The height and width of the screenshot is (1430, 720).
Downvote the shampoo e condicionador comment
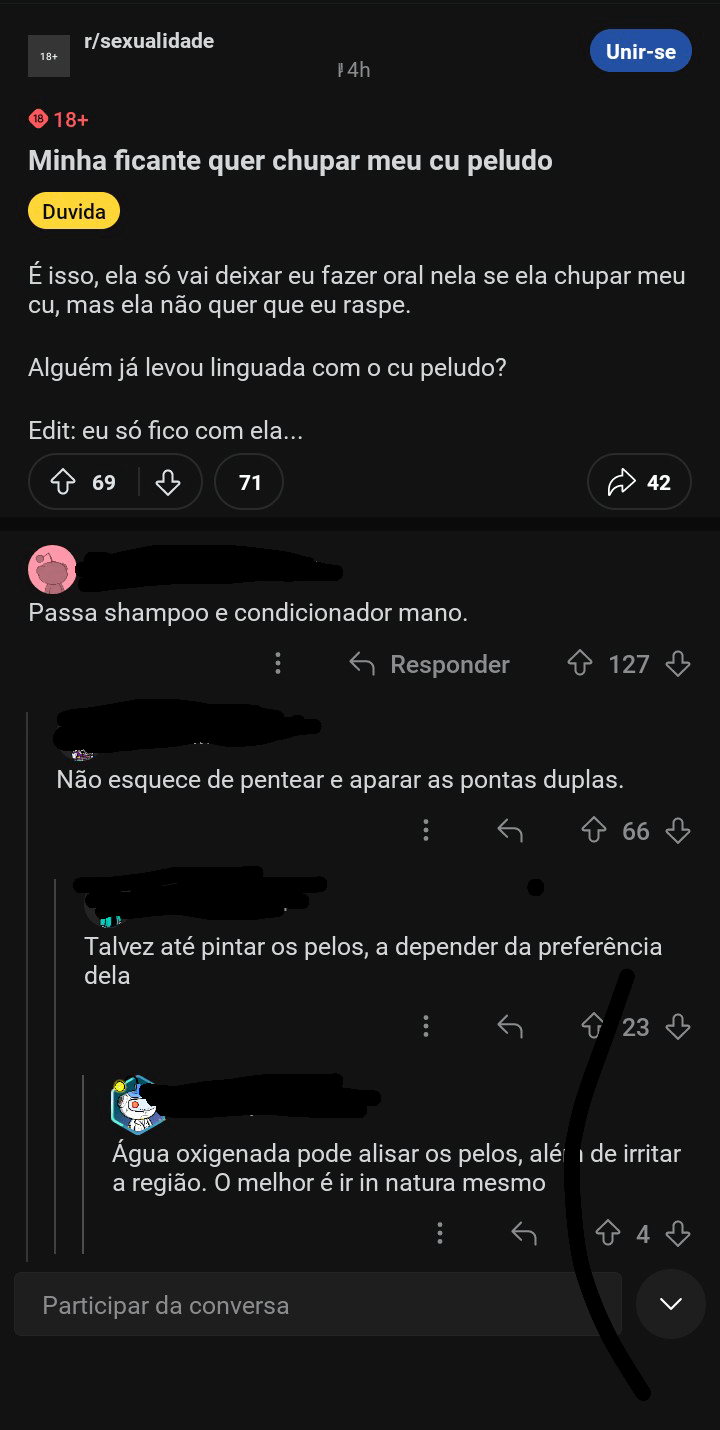[x=678, y=664]
